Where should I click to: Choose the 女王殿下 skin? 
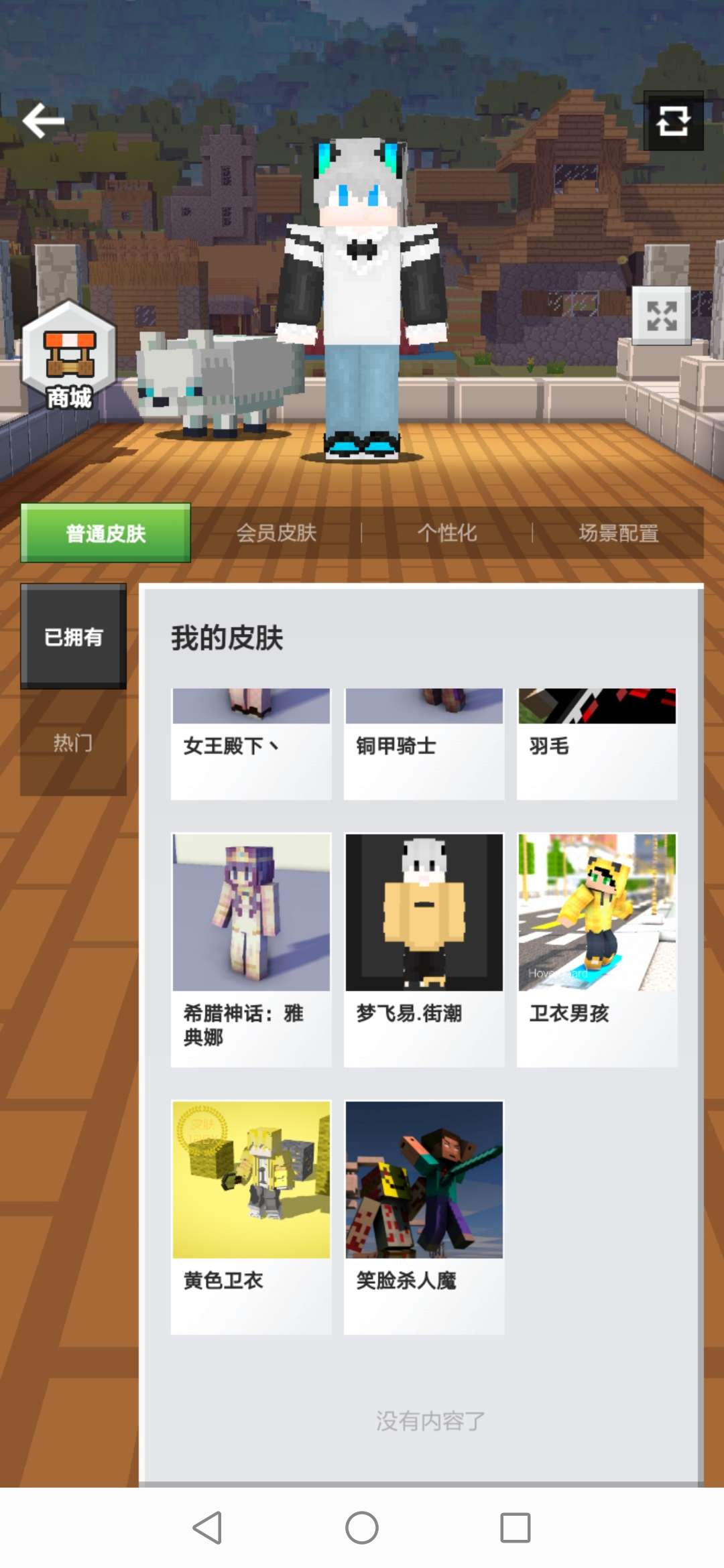tap(251, 742)
